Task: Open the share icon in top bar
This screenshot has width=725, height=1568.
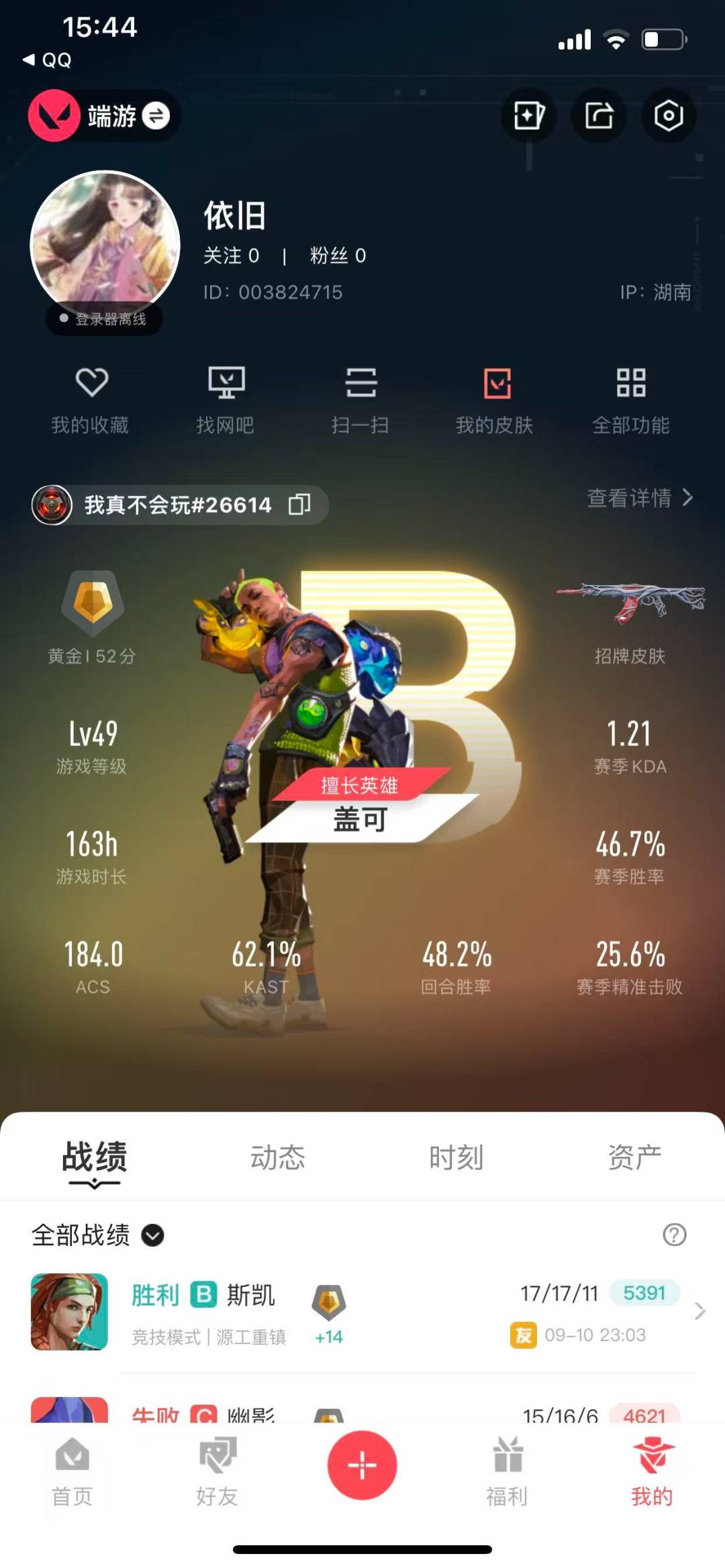Action: (598, 116)
